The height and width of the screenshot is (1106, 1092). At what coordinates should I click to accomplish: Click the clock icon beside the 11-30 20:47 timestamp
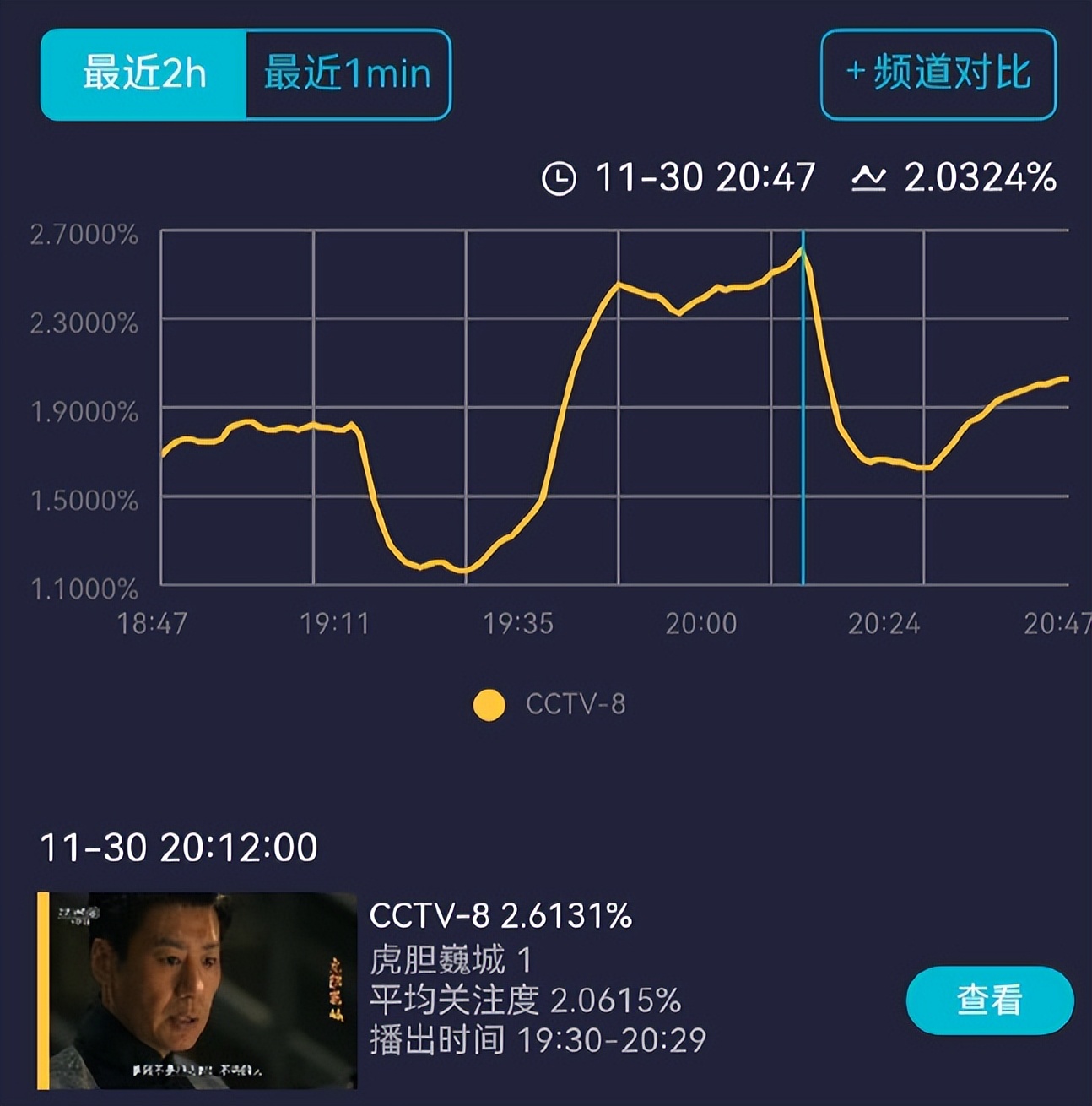click(560, 177)
